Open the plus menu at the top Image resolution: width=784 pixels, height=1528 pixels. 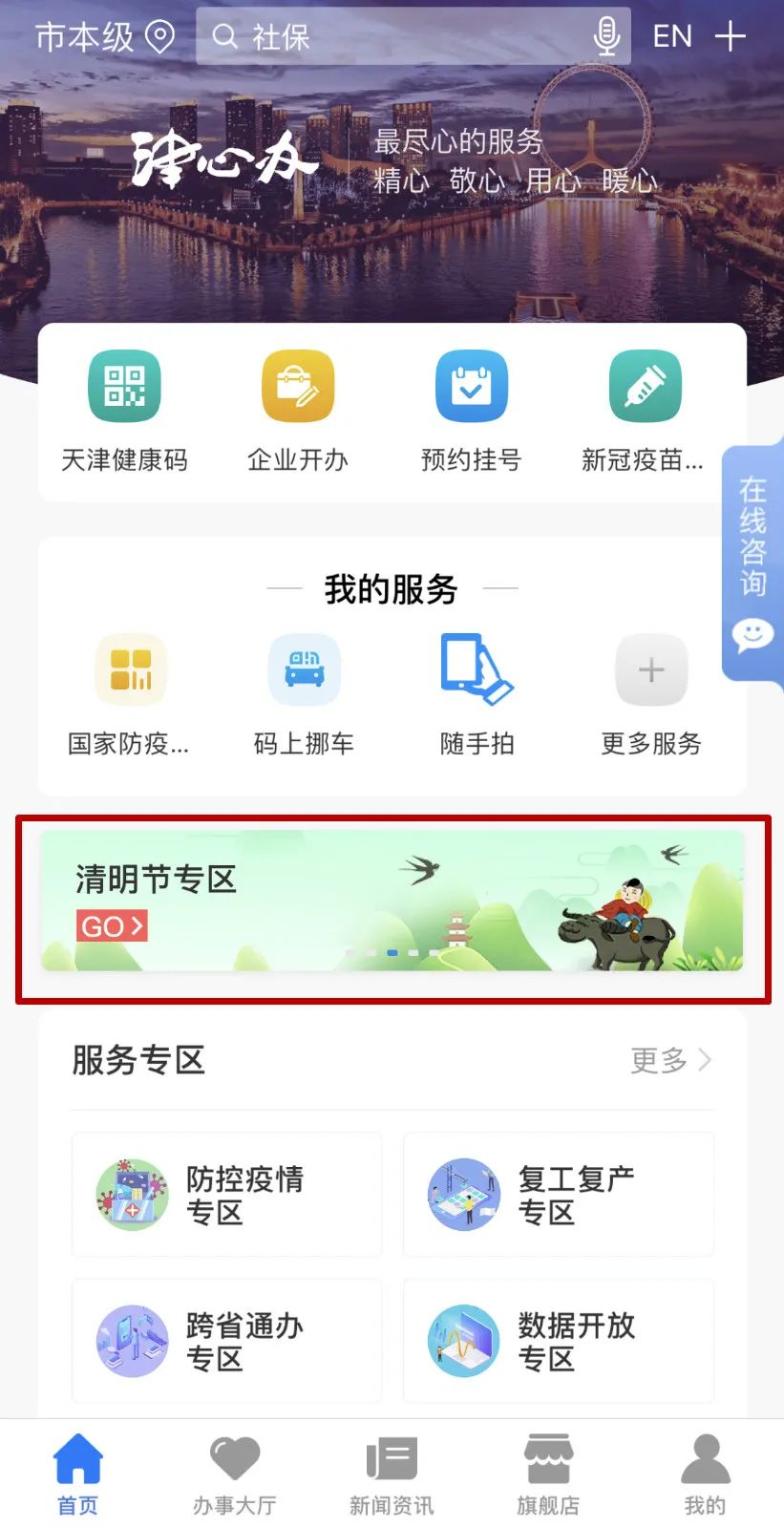pos(730,37)
